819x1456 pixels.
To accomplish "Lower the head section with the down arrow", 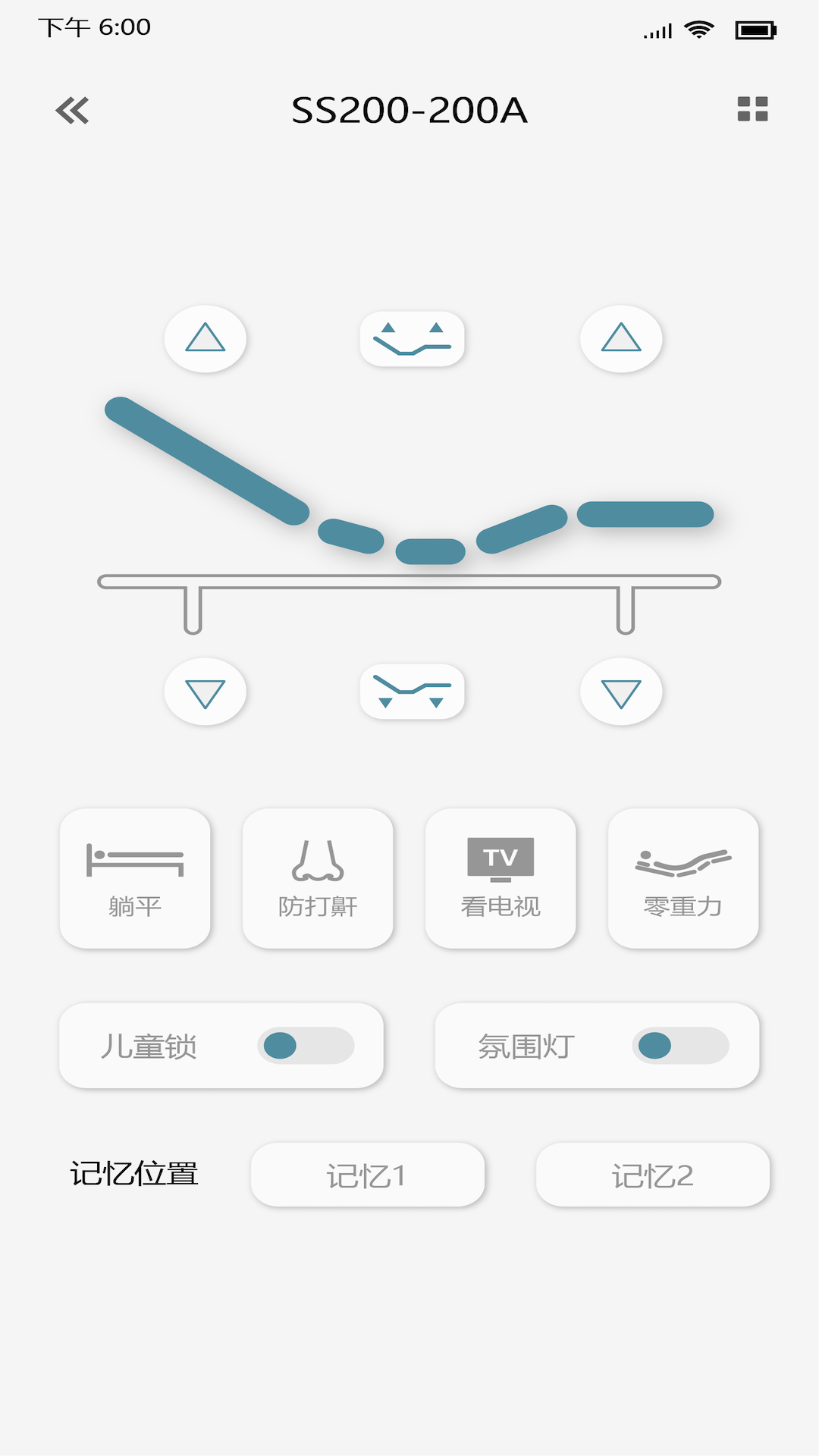I will [x=206, y=692].
